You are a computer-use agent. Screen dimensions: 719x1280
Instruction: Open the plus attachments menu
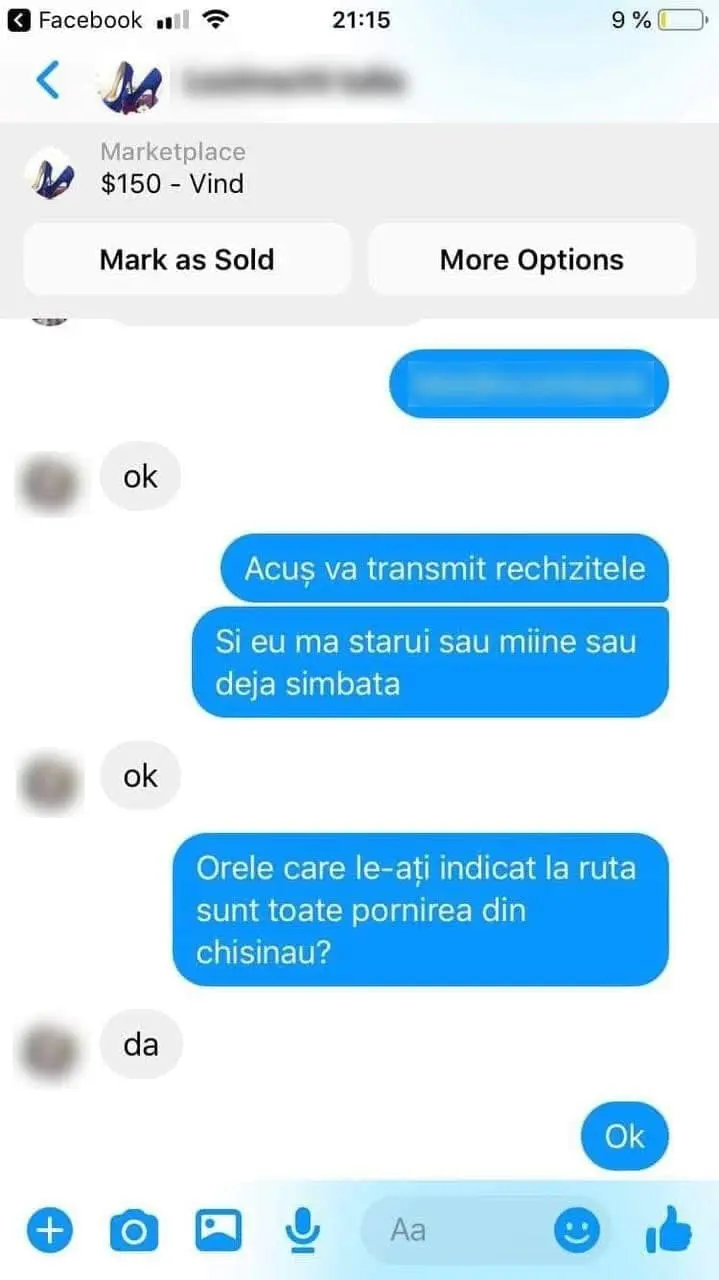click(x=49, y=1229)
